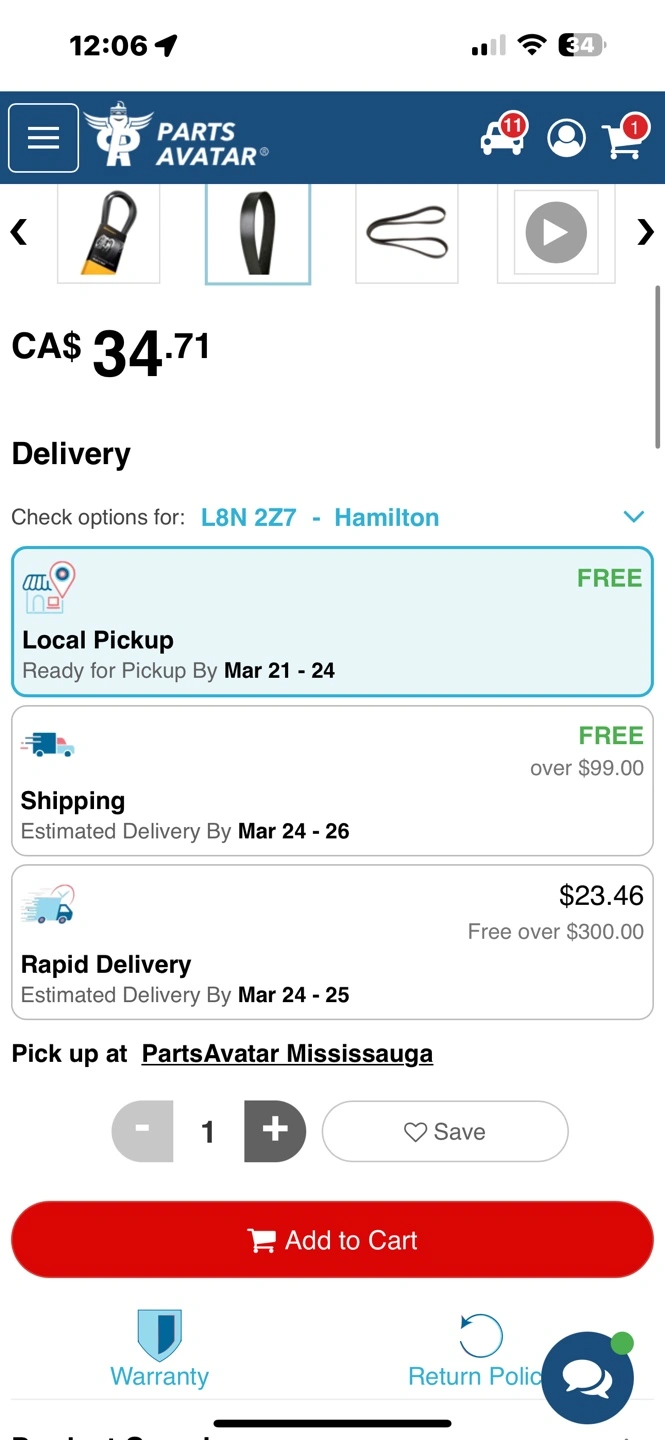
Task: Choose Rapid Delivery for $23.46
Action: pos(332,942)
